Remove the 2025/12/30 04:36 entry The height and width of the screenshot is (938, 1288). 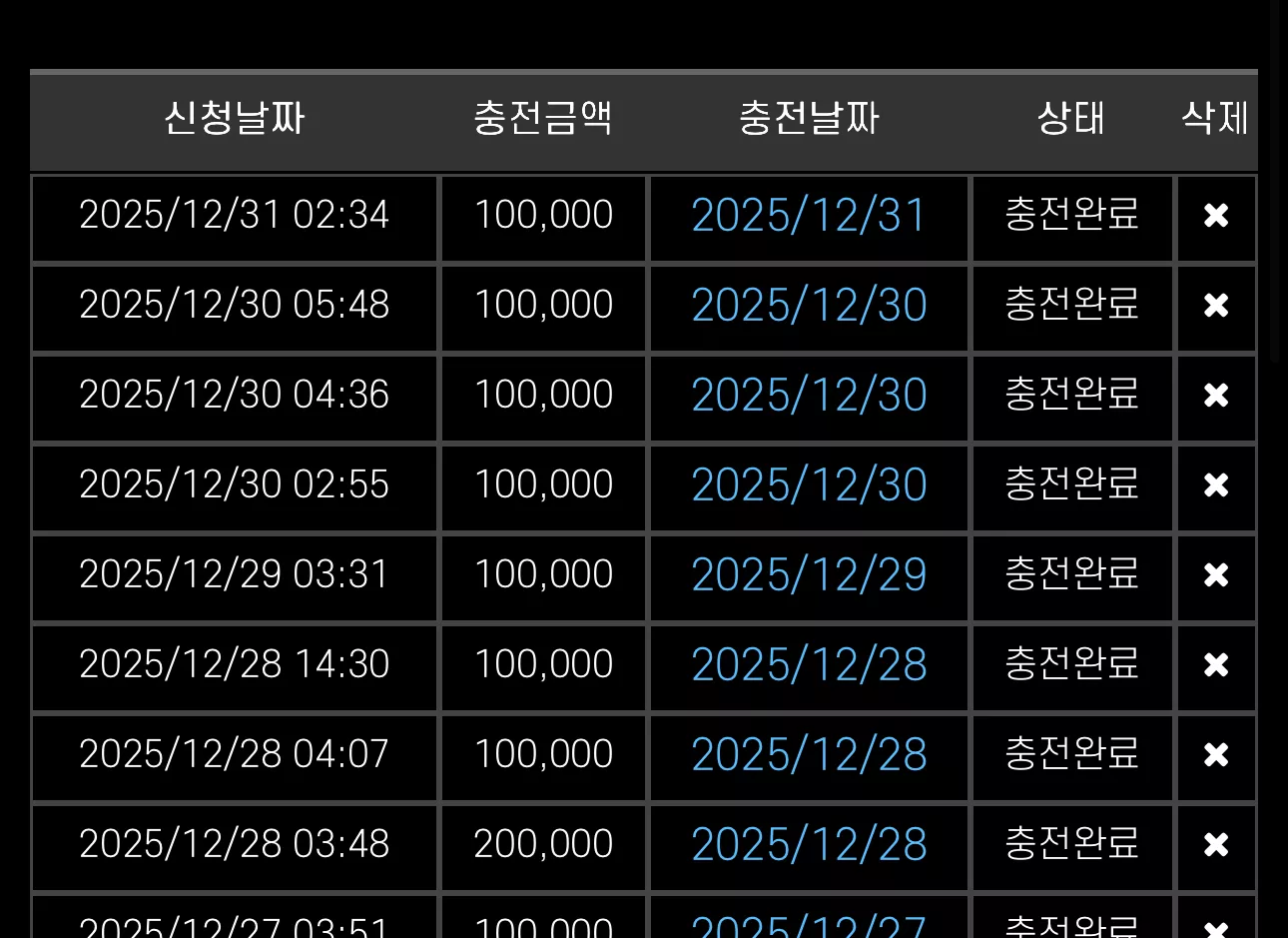(x=1216, y=396)
